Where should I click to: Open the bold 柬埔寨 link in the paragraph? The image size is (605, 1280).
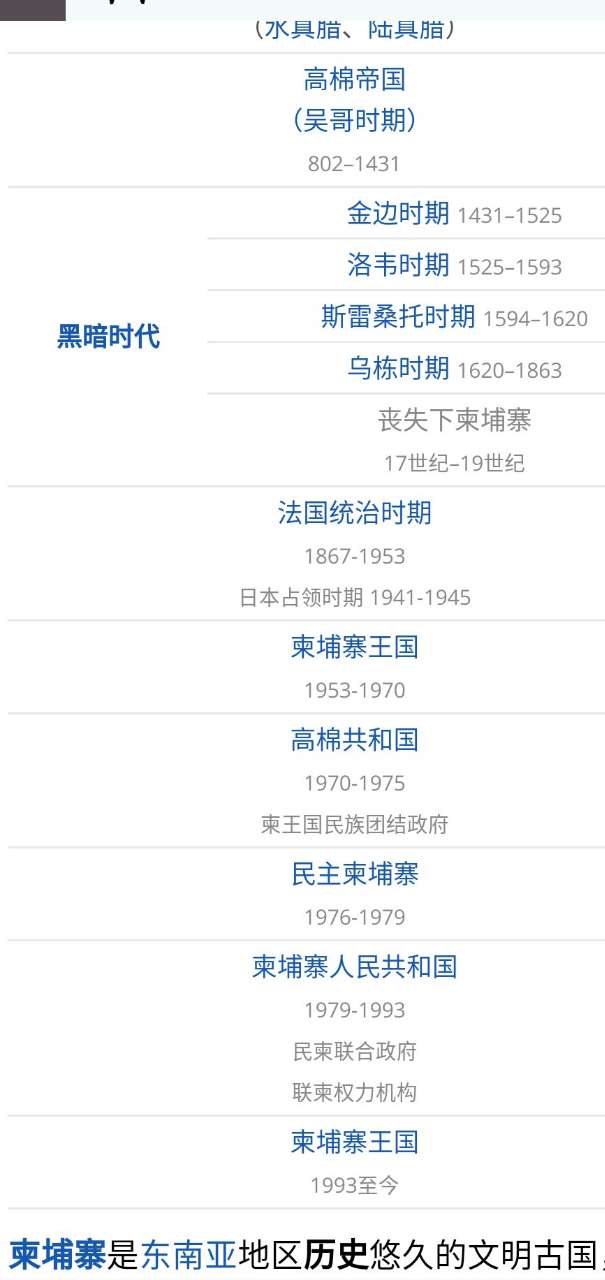click(x=57, y=1254)
